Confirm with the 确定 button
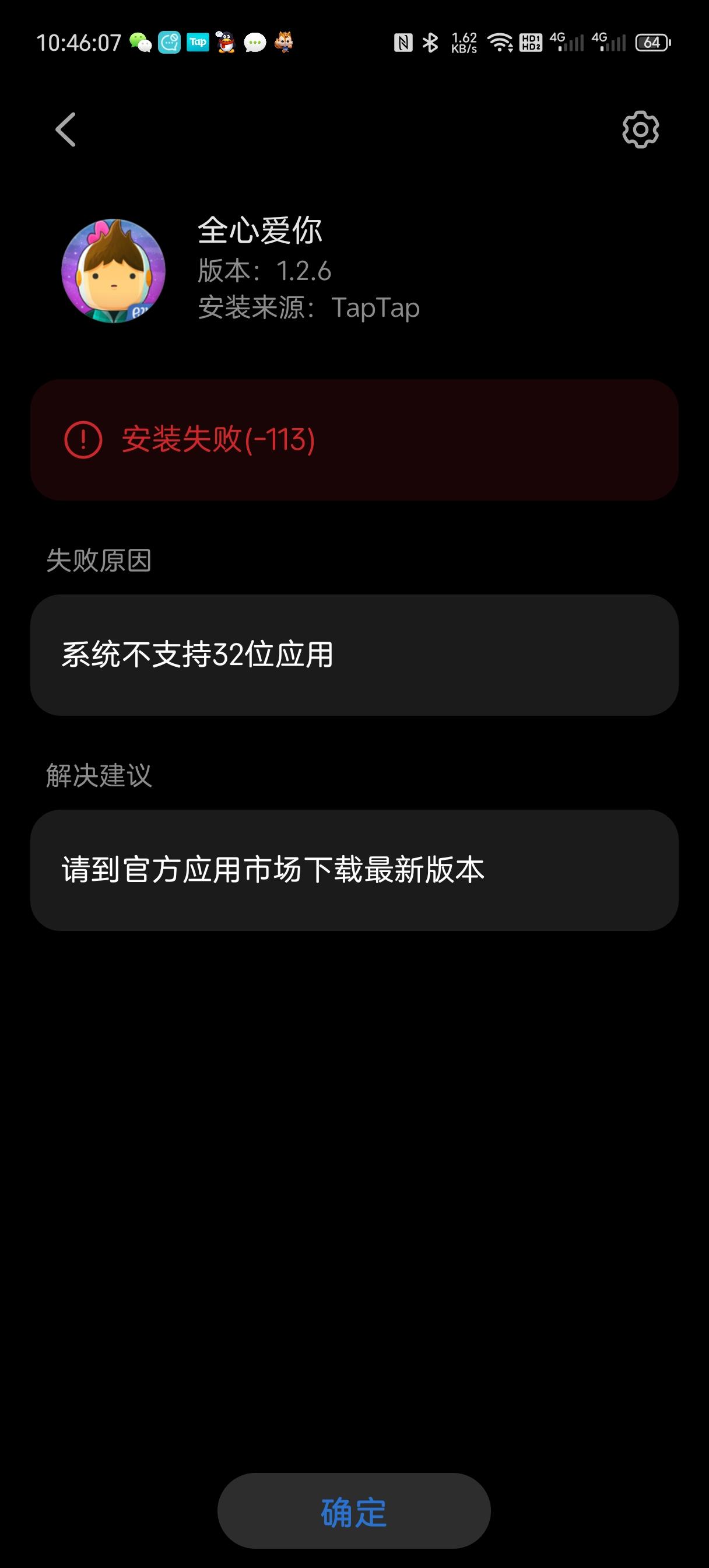This screenshot has width=709, height=1568. tap(354, 1512)
